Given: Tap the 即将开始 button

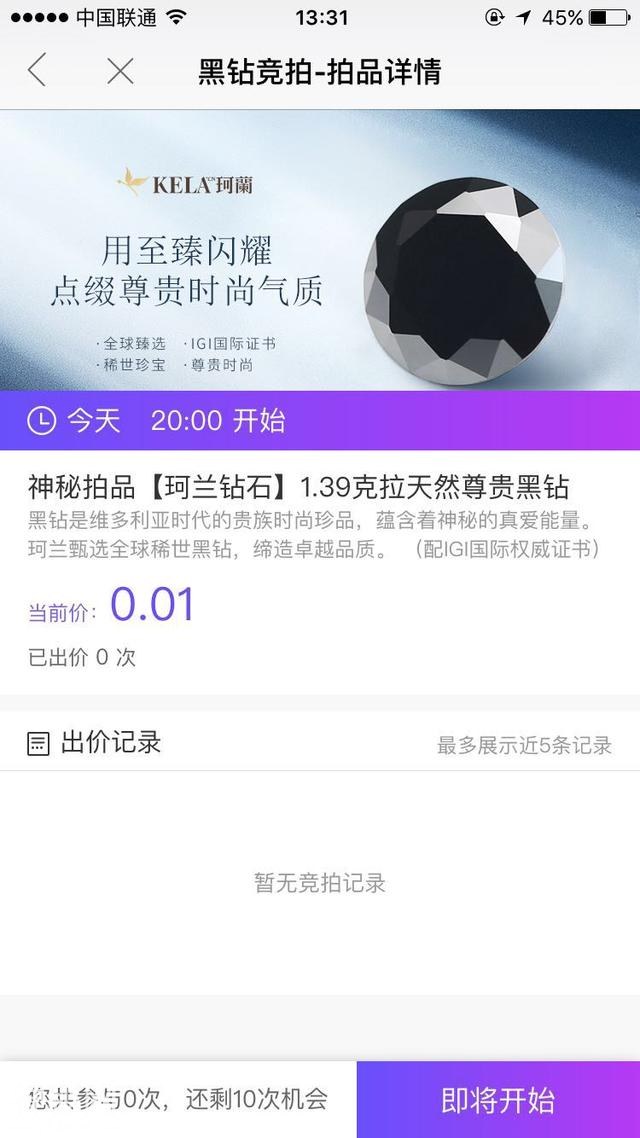Looking at the screenshot, I should (498, 1100).
